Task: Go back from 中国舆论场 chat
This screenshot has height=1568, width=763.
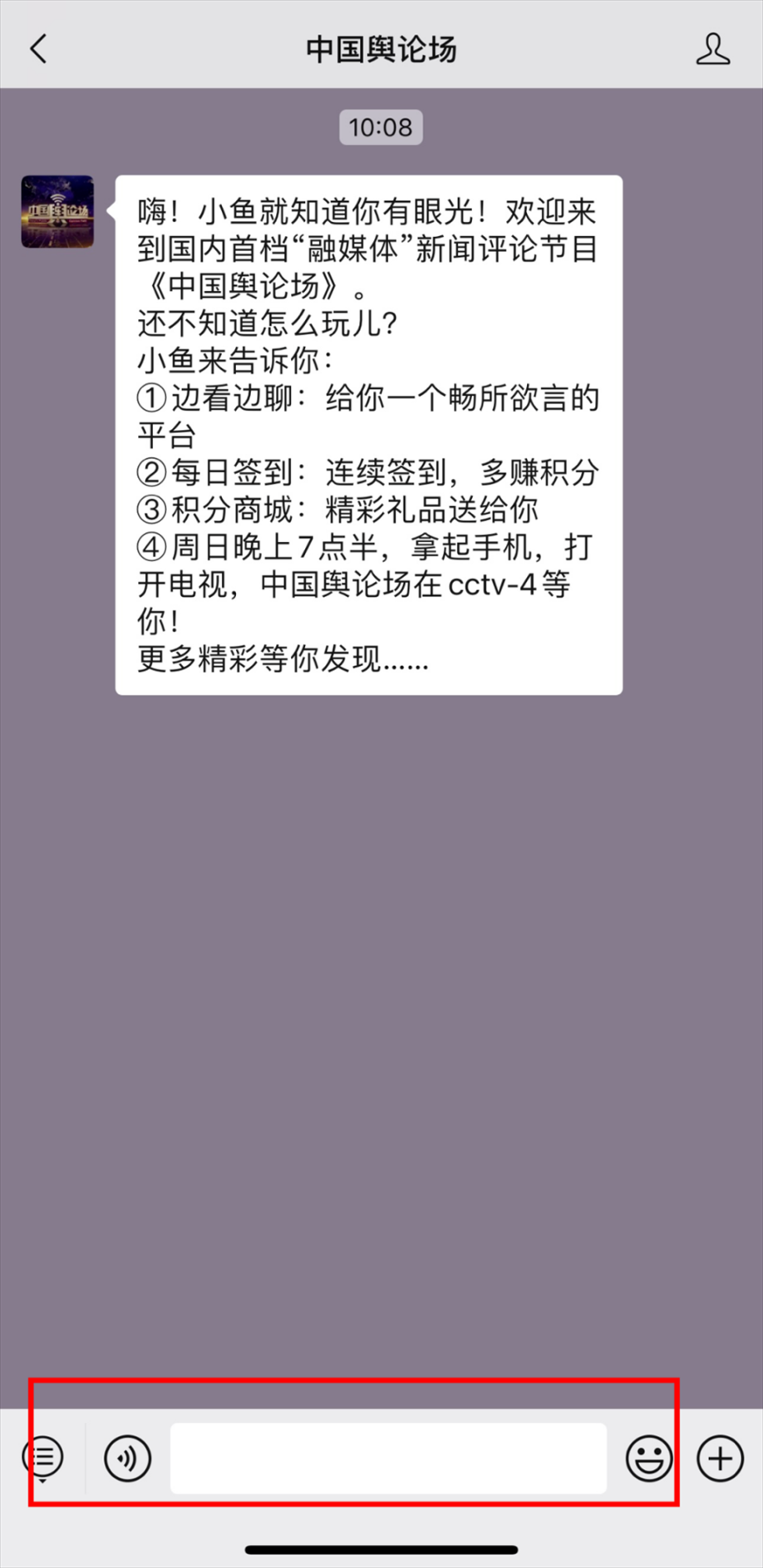Action: pos(38,49)
